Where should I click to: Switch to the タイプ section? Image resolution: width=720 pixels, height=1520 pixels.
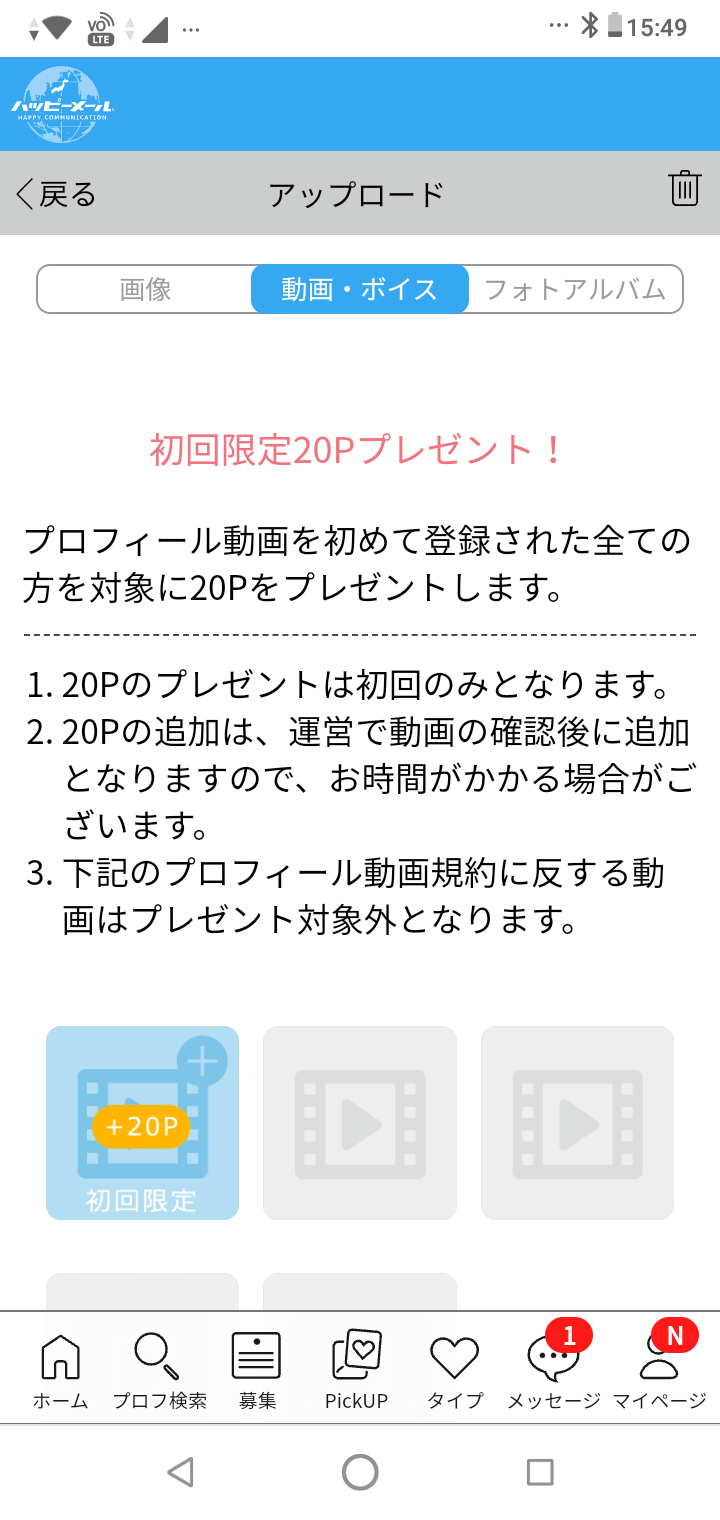click(455, 1371)
